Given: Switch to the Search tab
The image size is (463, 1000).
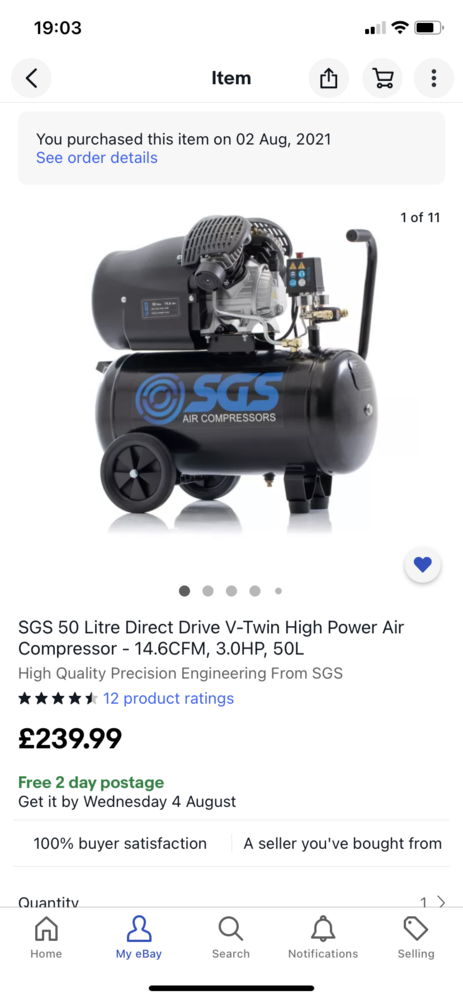Looking at the screenshot, I should point(231,938).
